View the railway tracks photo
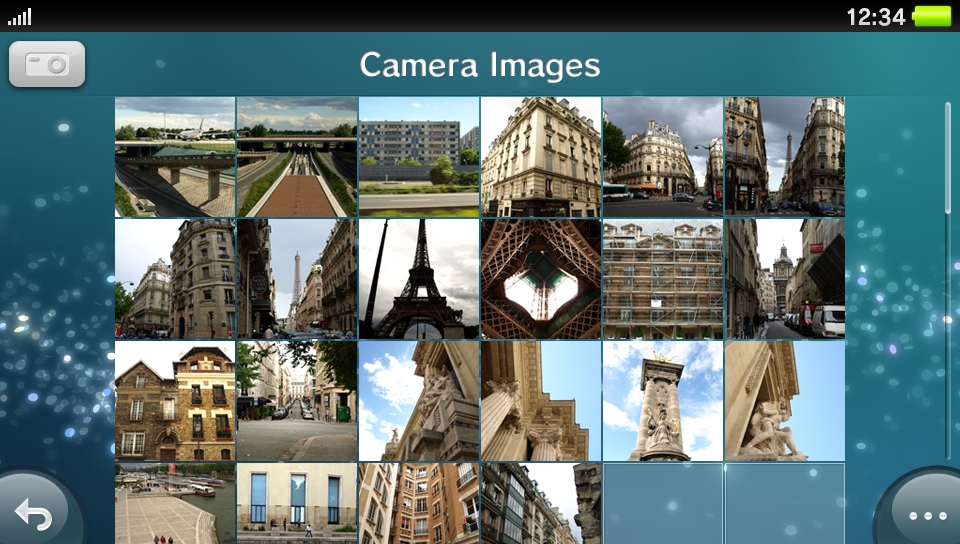960x544 pixels. [297, 156]
